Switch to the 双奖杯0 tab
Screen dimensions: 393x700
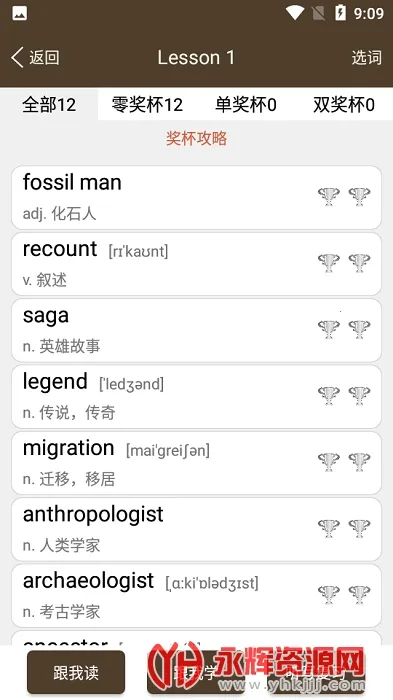(344, 105)
